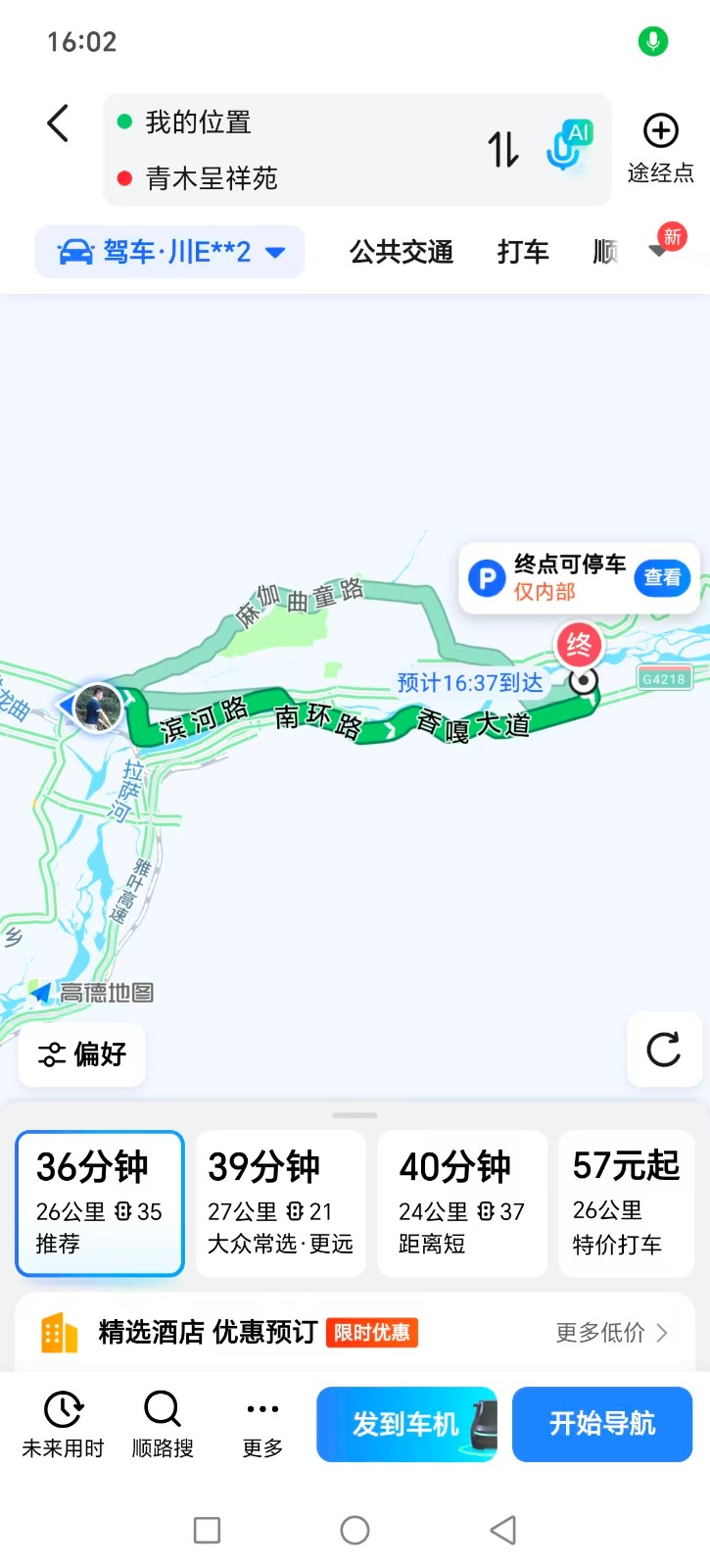Start navigation with 开始导航
This screenshot has height=1568, width=710.
coord(602,1424)
